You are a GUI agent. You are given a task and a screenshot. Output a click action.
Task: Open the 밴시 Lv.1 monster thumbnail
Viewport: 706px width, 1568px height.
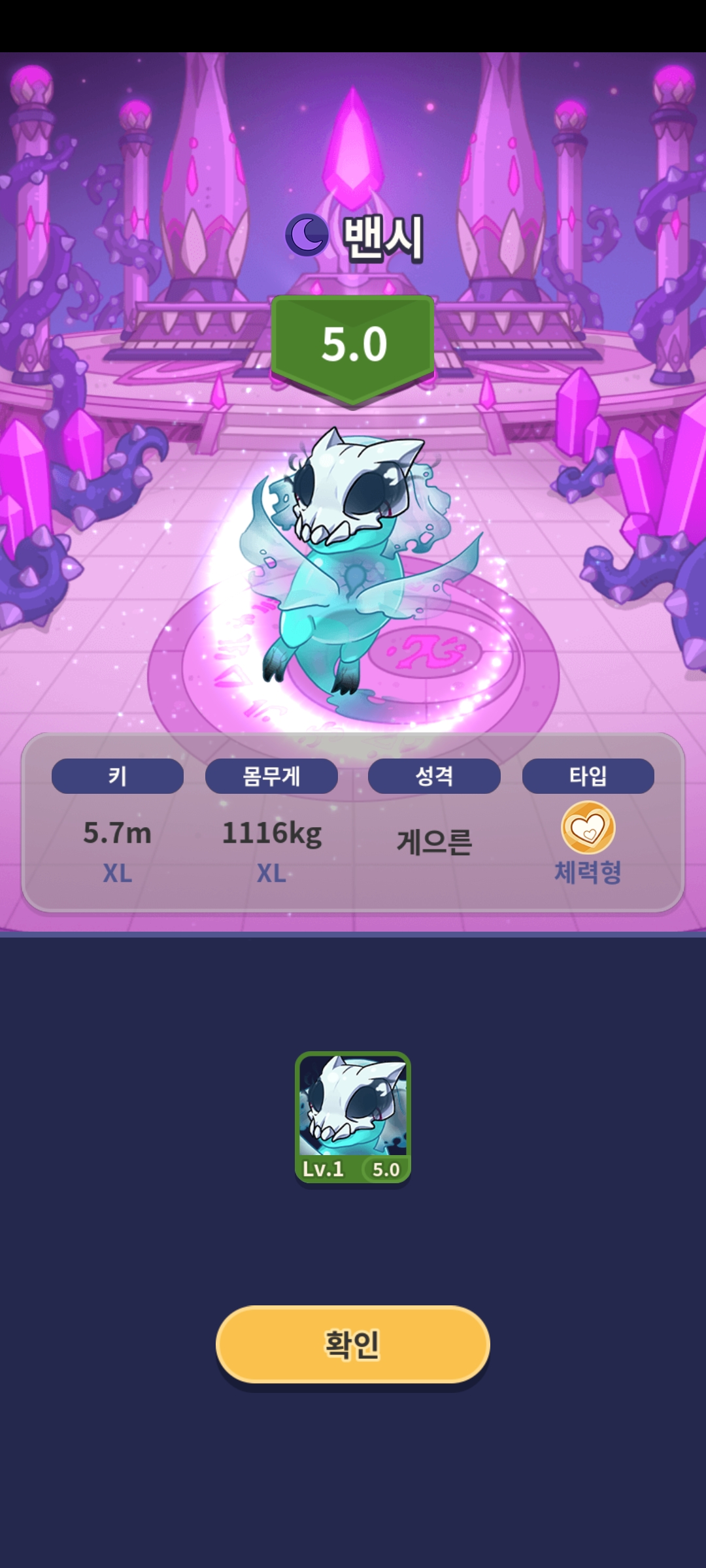pyautogui.click(x=353, y=1117)
